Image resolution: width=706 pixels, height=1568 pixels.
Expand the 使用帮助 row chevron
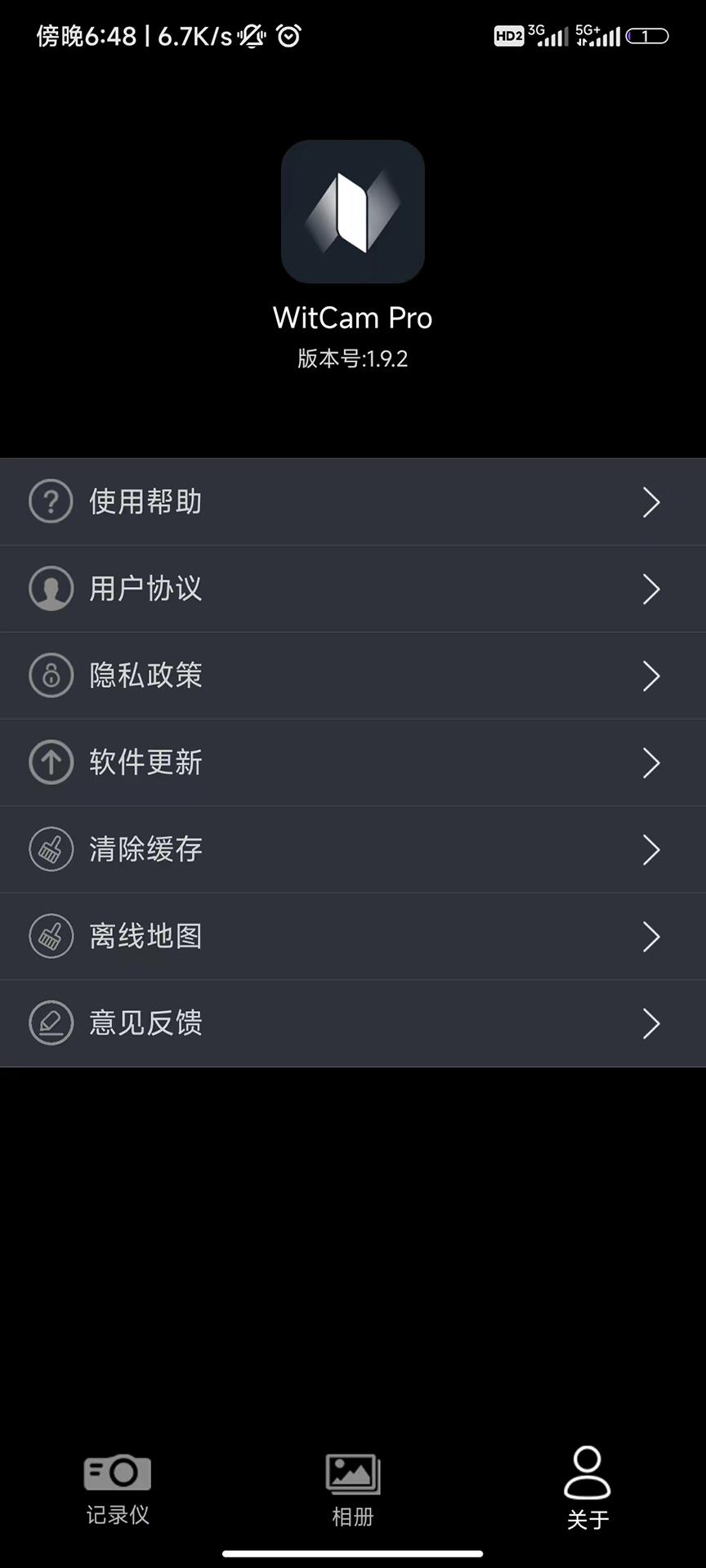(650, 501)
